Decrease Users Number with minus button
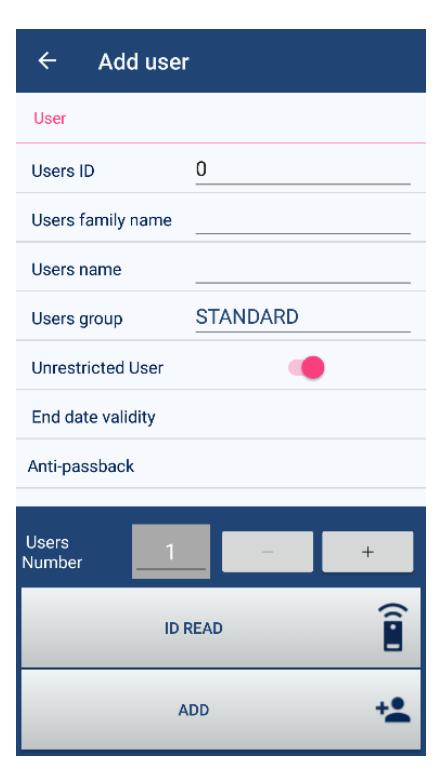The width and height of the screenshot is (432, 765). pos(267,552)
